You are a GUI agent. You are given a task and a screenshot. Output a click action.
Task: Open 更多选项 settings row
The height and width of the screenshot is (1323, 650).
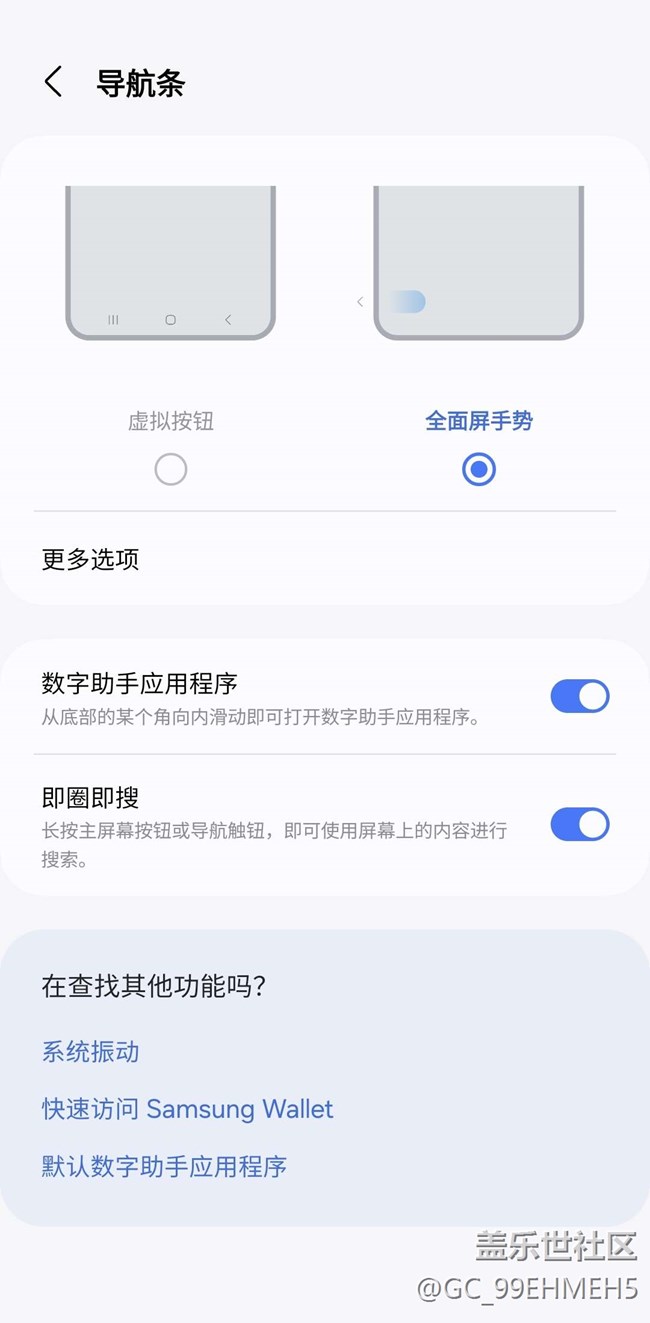pos(90,559)
